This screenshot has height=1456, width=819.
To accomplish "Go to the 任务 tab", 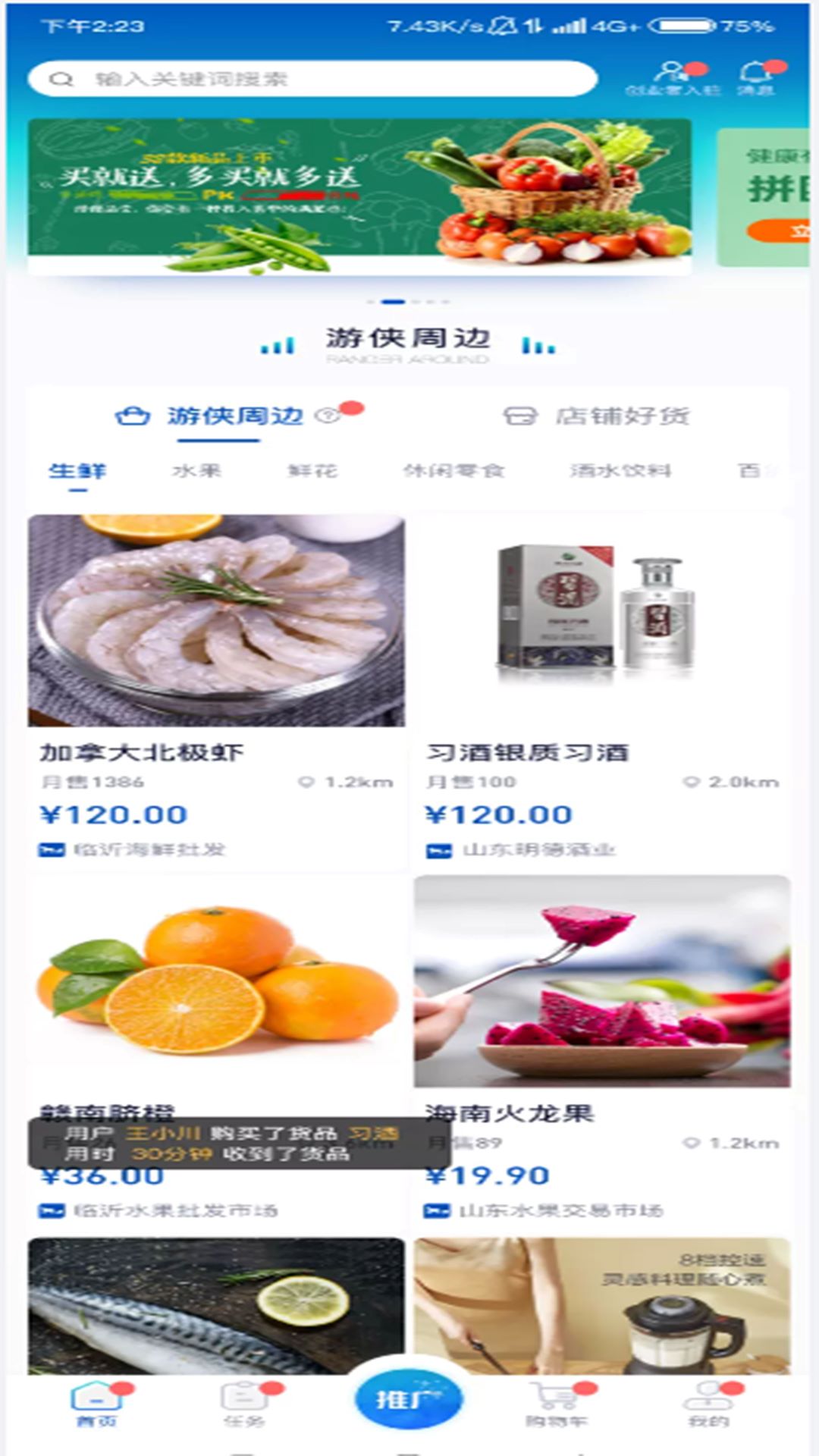I will (x=244, y=1404).
